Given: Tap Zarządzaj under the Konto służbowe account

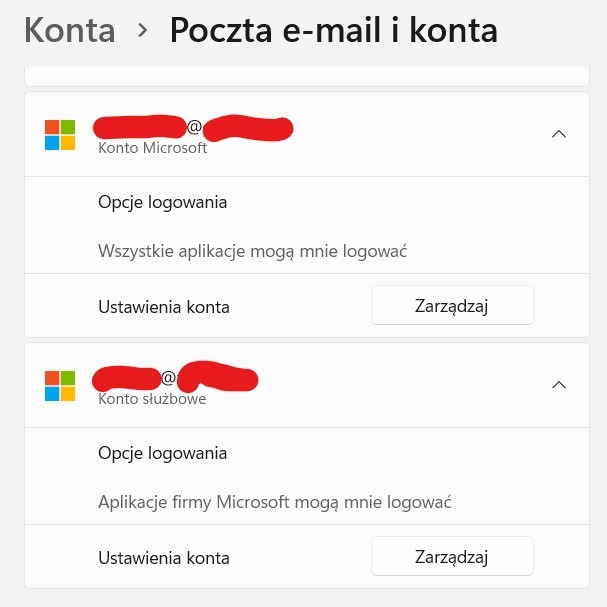Looking at the screenshot, I should tap(452, 557).
